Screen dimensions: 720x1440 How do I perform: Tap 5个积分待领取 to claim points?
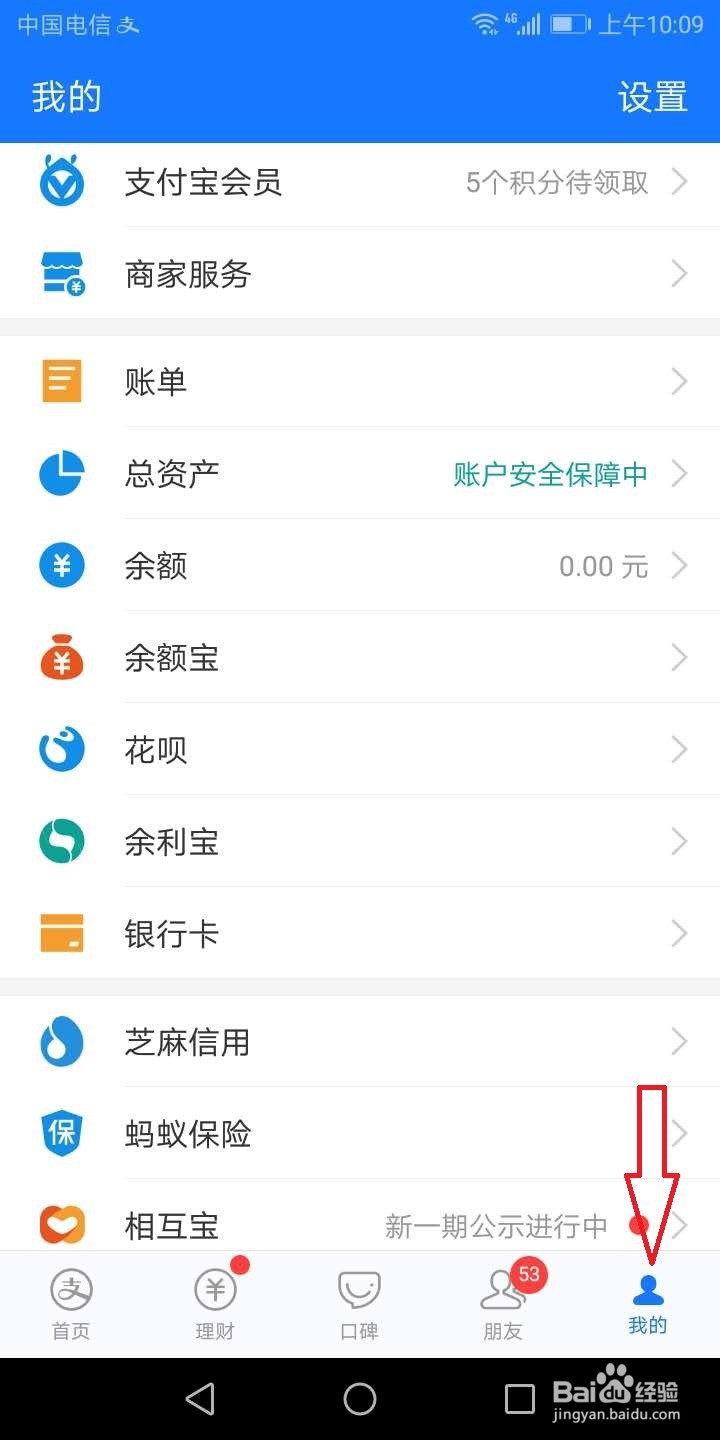pos(557,181)
